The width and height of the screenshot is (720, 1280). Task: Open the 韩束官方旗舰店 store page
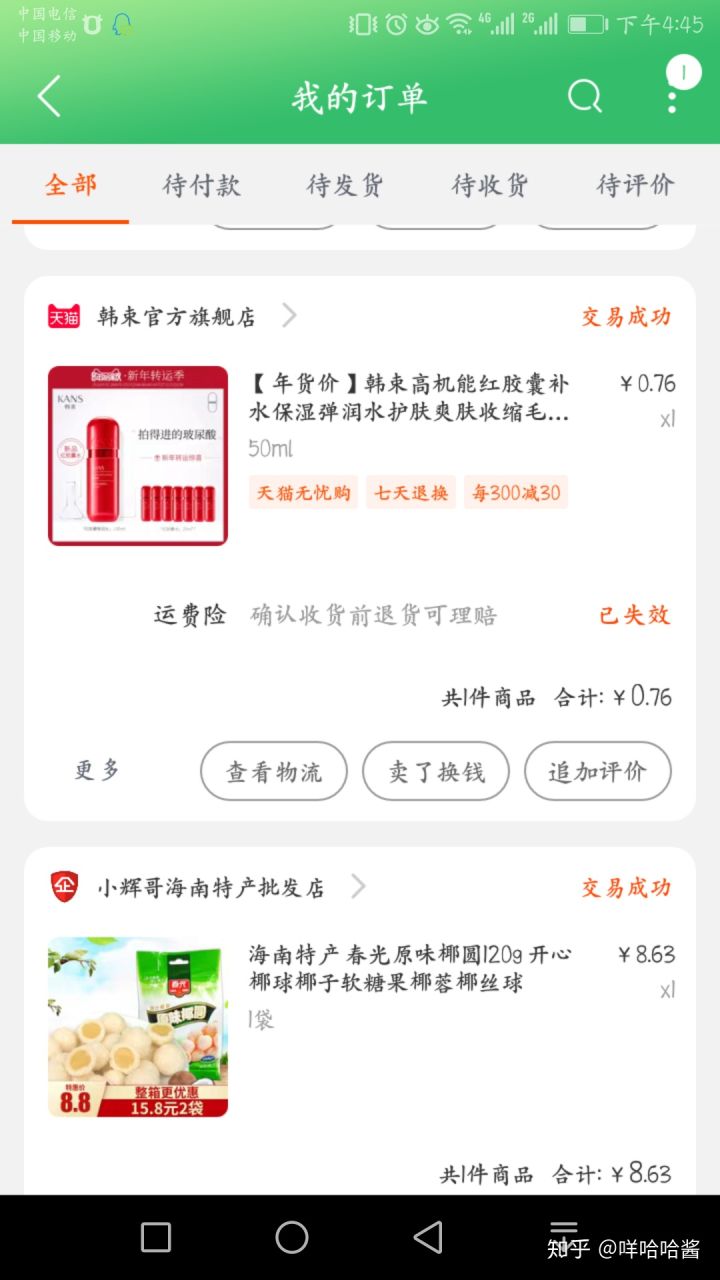[177, 317]
